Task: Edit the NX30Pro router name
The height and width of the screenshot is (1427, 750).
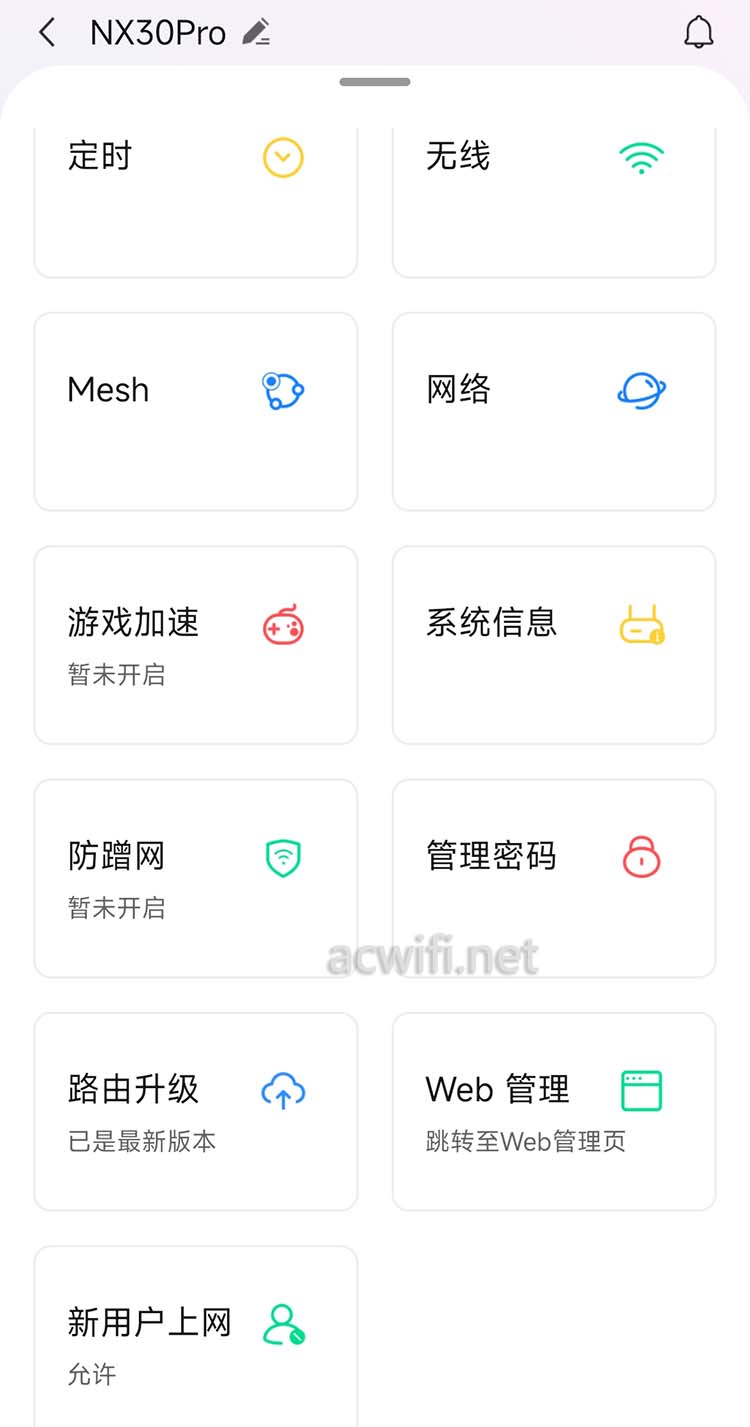Action: coord(257,33)
